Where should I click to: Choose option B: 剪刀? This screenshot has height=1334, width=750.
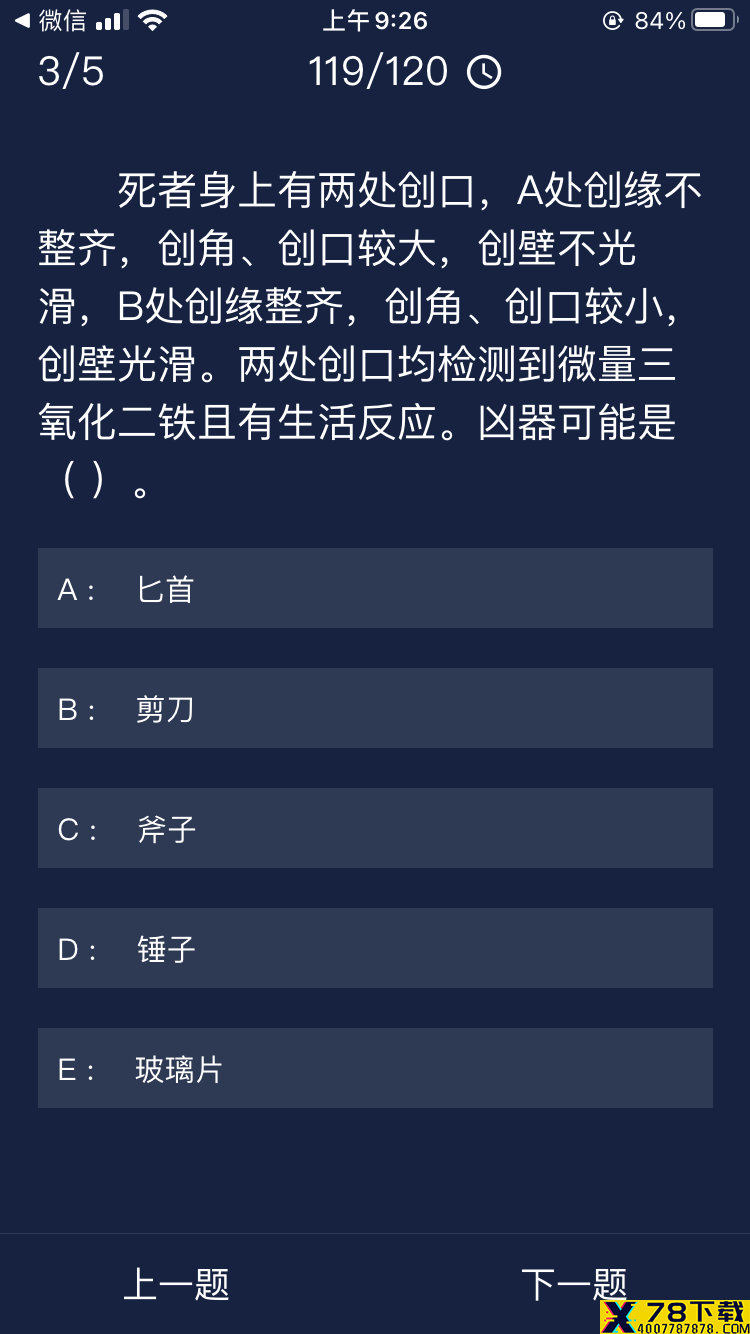click(x=375, y=708)
